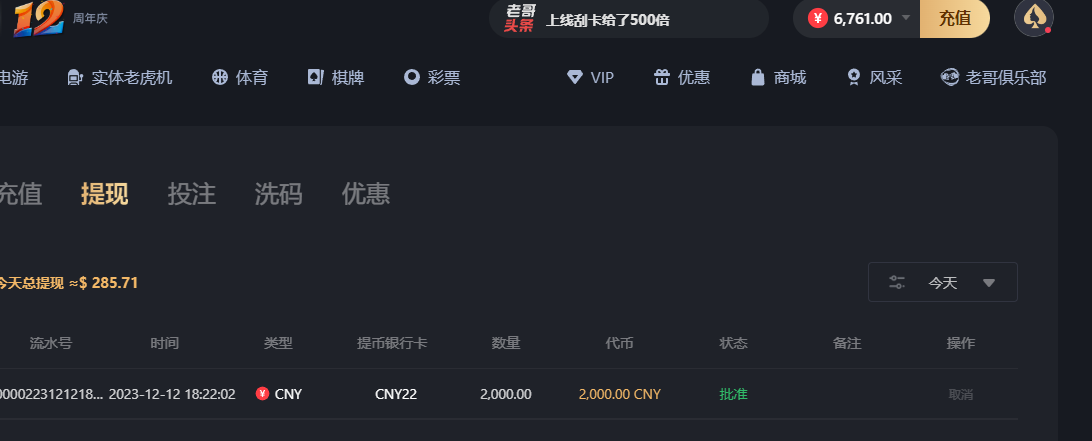Open the 棋牌 card games section
The image size is (1092, 441).
[x=336, y=77]
